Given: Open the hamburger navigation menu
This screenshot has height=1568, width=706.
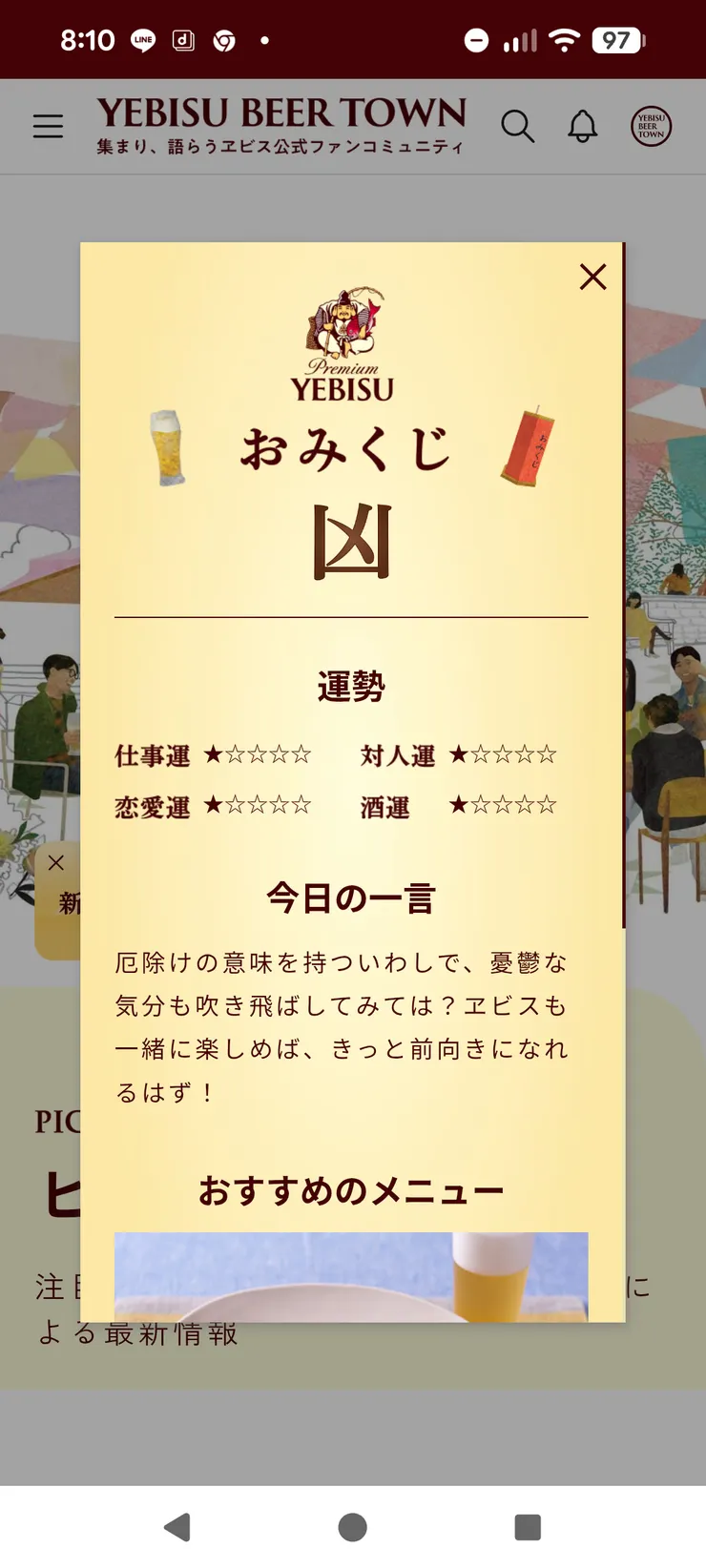Looking at the screenshot, I should tap(48, 126).
